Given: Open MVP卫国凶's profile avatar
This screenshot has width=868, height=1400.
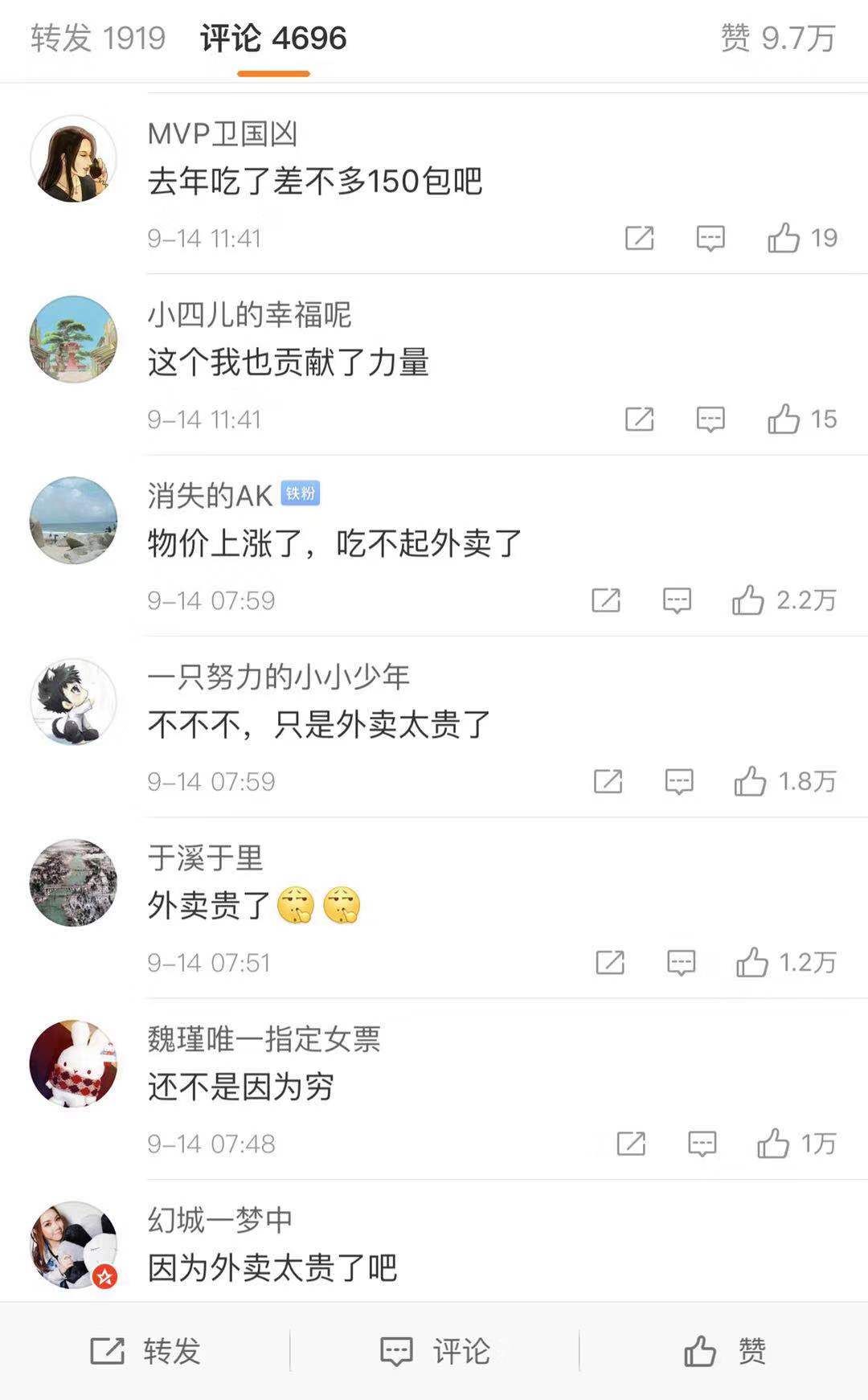Looking at the screenshot, I should 73,158.
